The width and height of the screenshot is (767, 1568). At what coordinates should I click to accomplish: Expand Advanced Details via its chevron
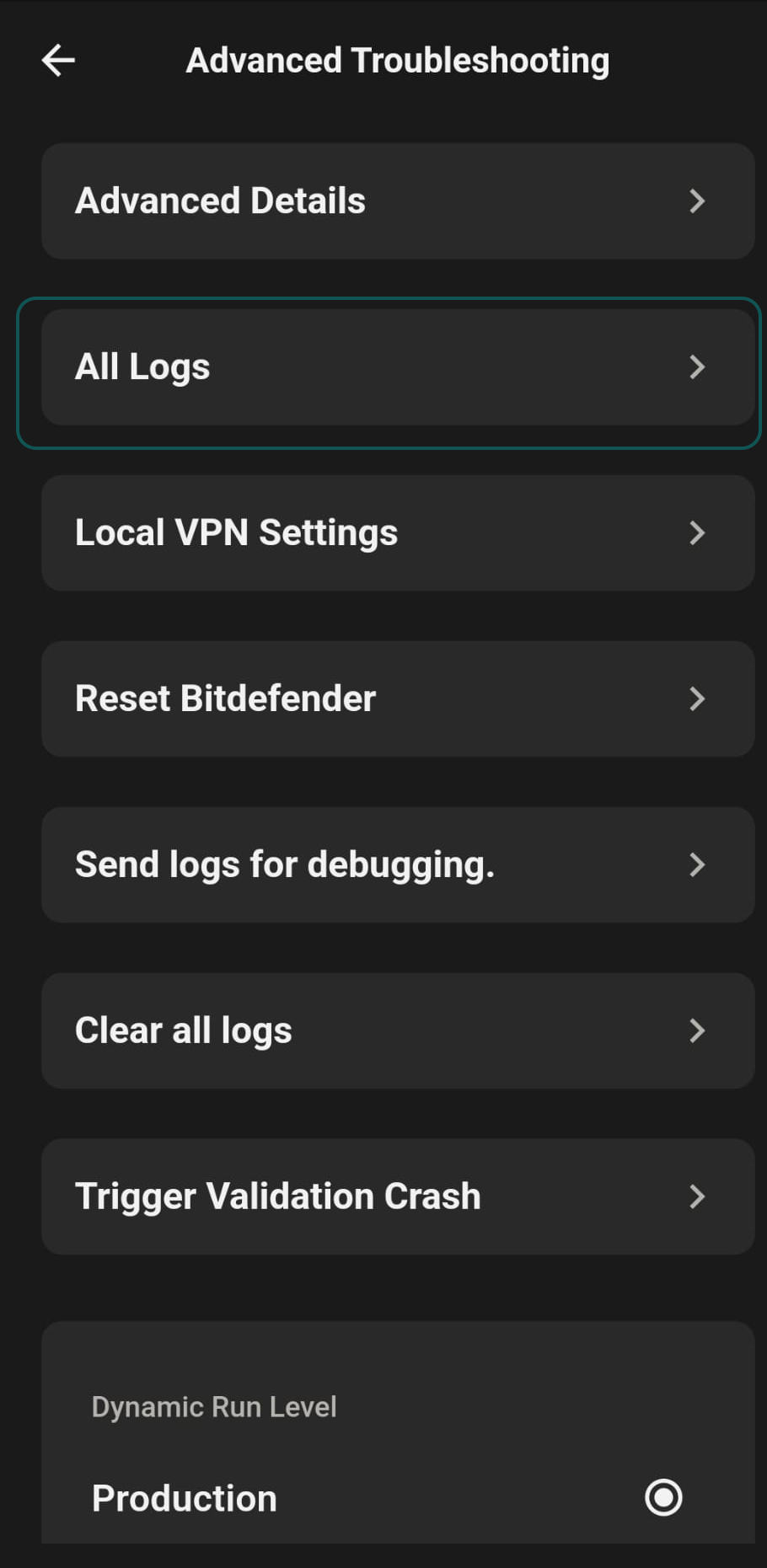698,201
